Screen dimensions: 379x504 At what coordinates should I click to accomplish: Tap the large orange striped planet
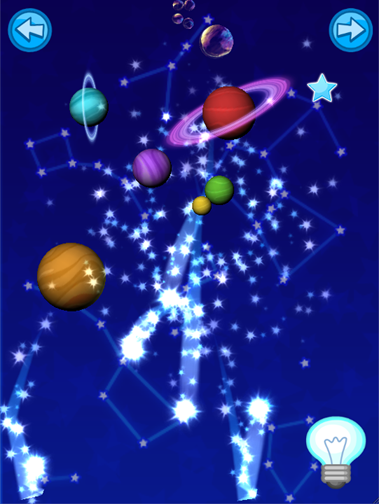click(71, 277)
